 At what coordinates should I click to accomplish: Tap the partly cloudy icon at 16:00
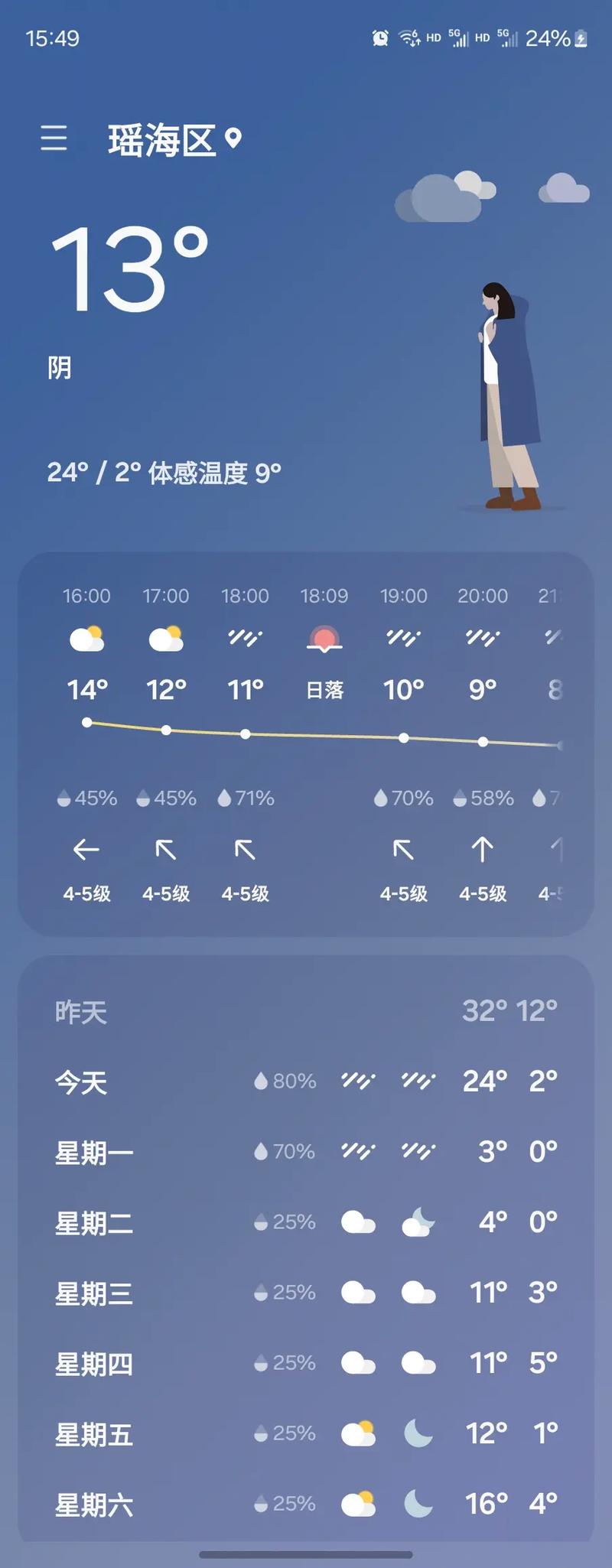tap(86, 639)
